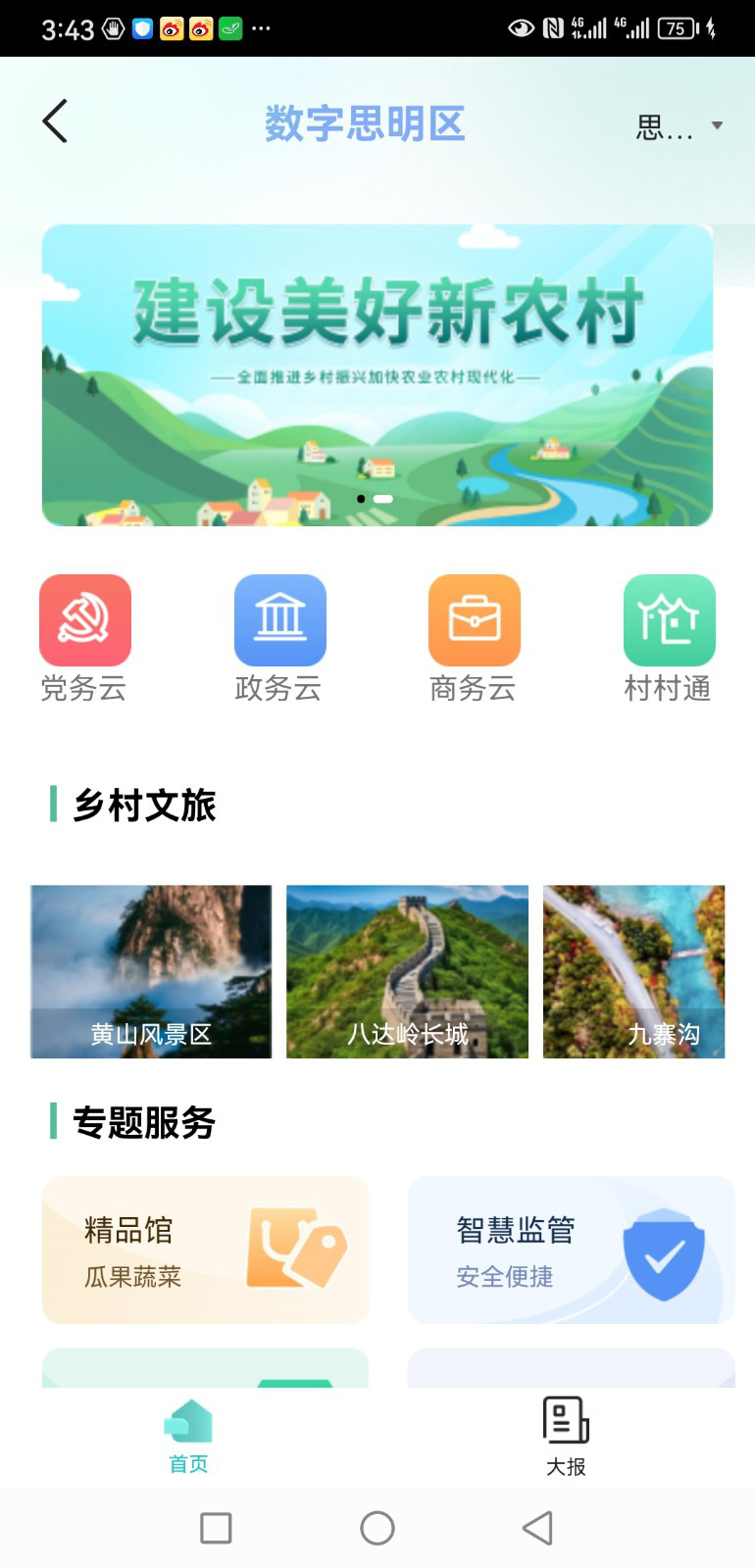Check out 九寨沟 attraction
Viewport: 755px width, 1568px height.
634,971
